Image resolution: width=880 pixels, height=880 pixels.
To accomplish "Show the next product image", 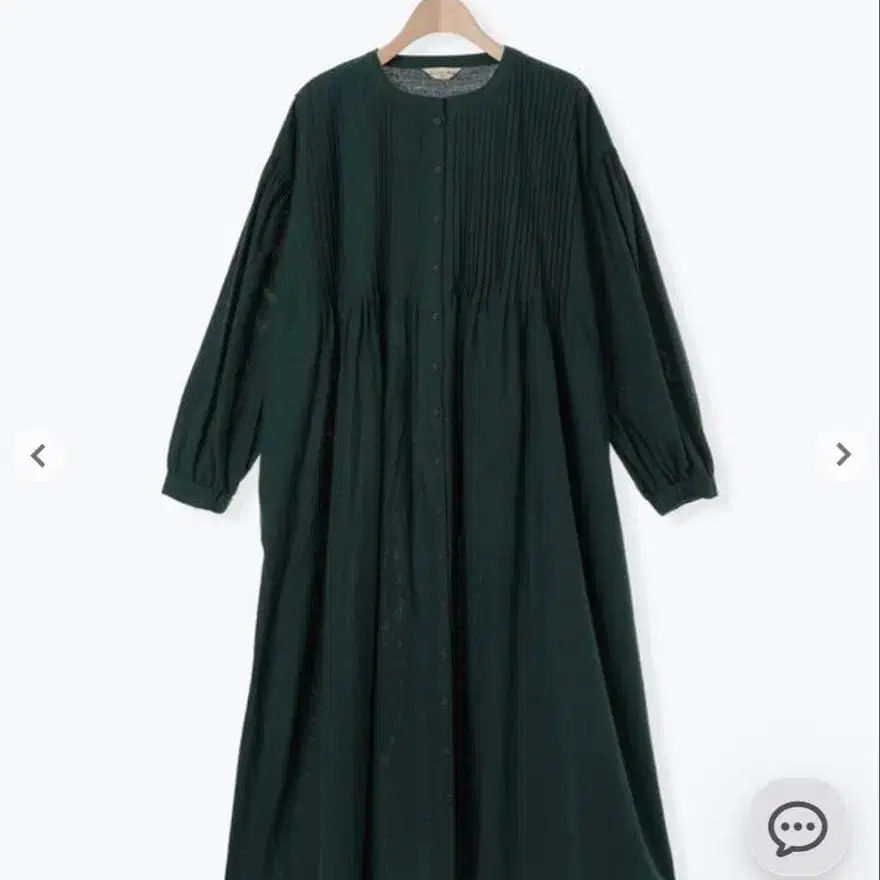I will point(842,456).
